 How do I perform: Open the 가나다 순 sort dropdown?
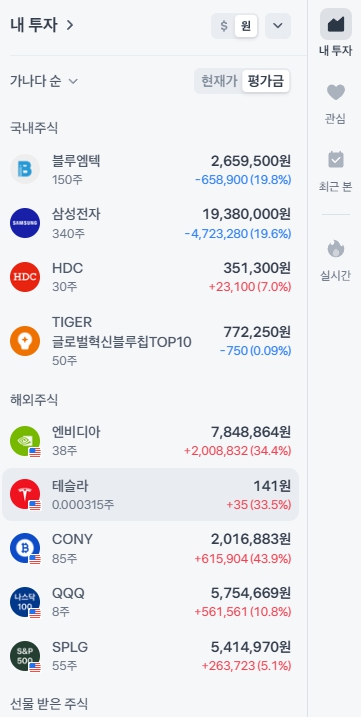click(x=44, y=81)
